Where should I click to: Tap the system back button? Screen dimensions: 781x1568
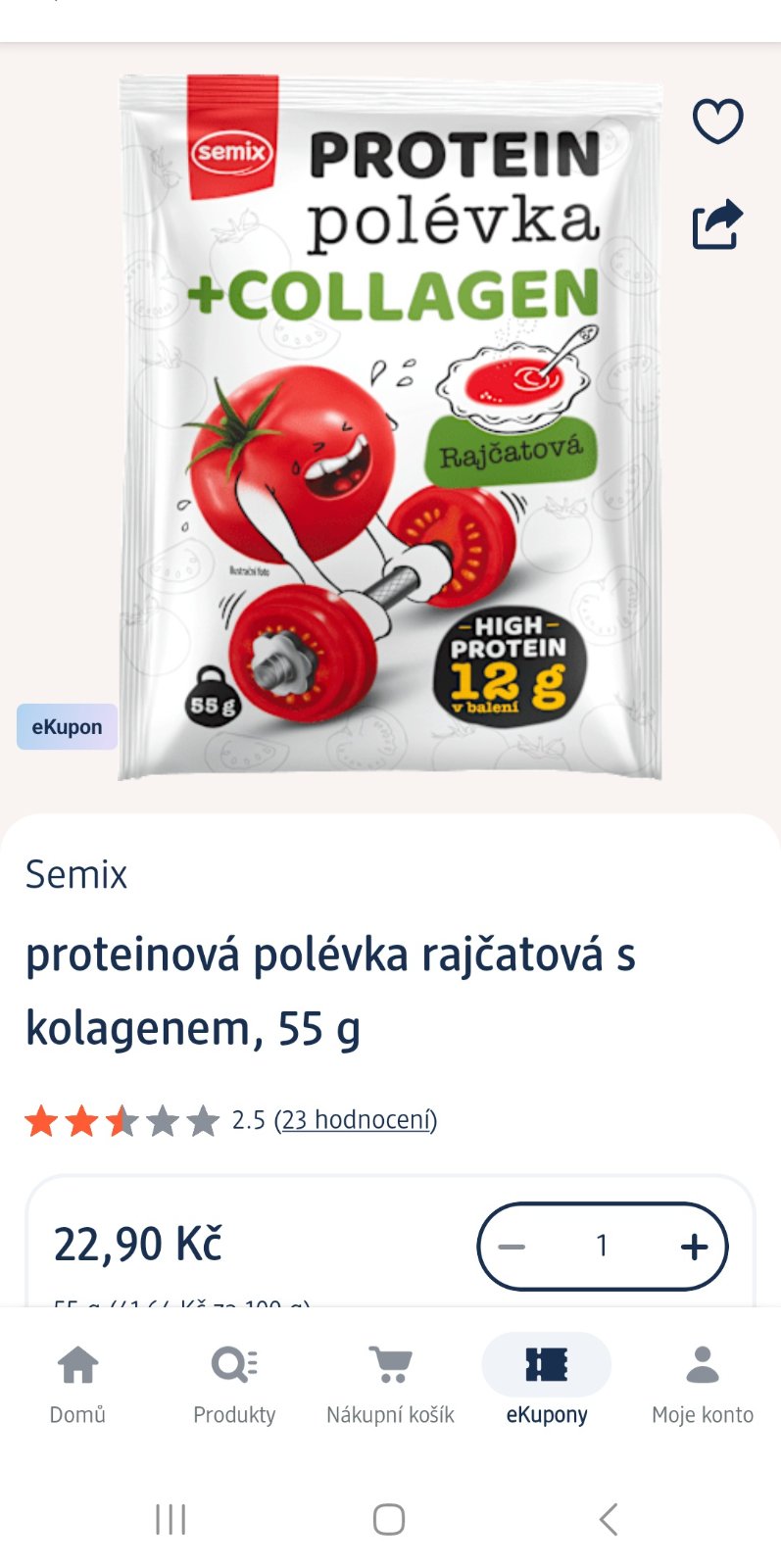(x=608, y=1519)
